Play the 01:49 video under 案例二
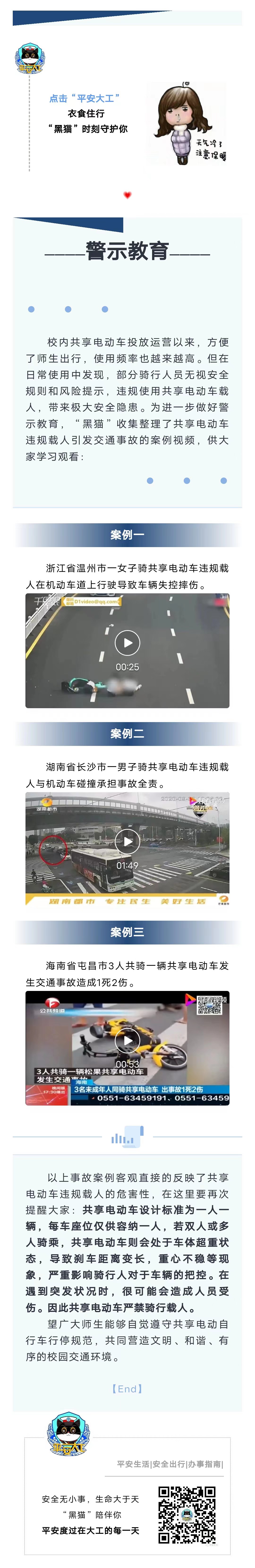 [127, 842]
